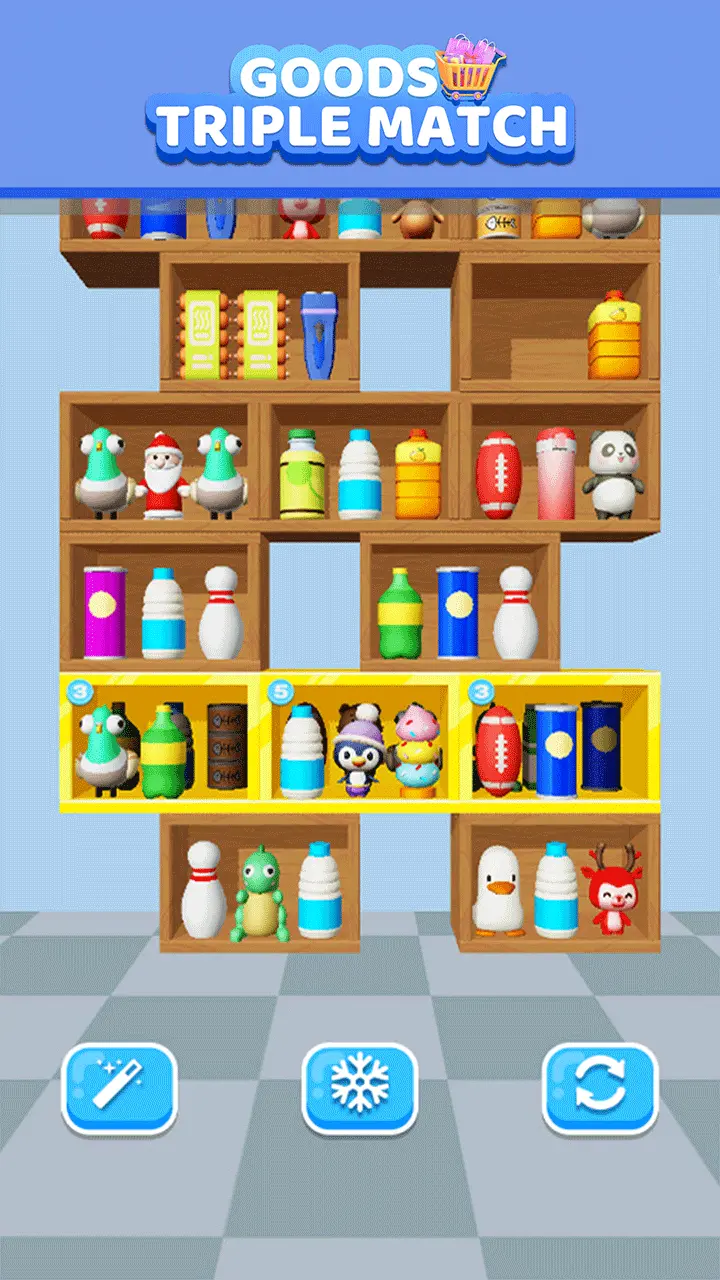
Task: Tap the locked shelf showing counter 5
Action: tap(282, 690)
